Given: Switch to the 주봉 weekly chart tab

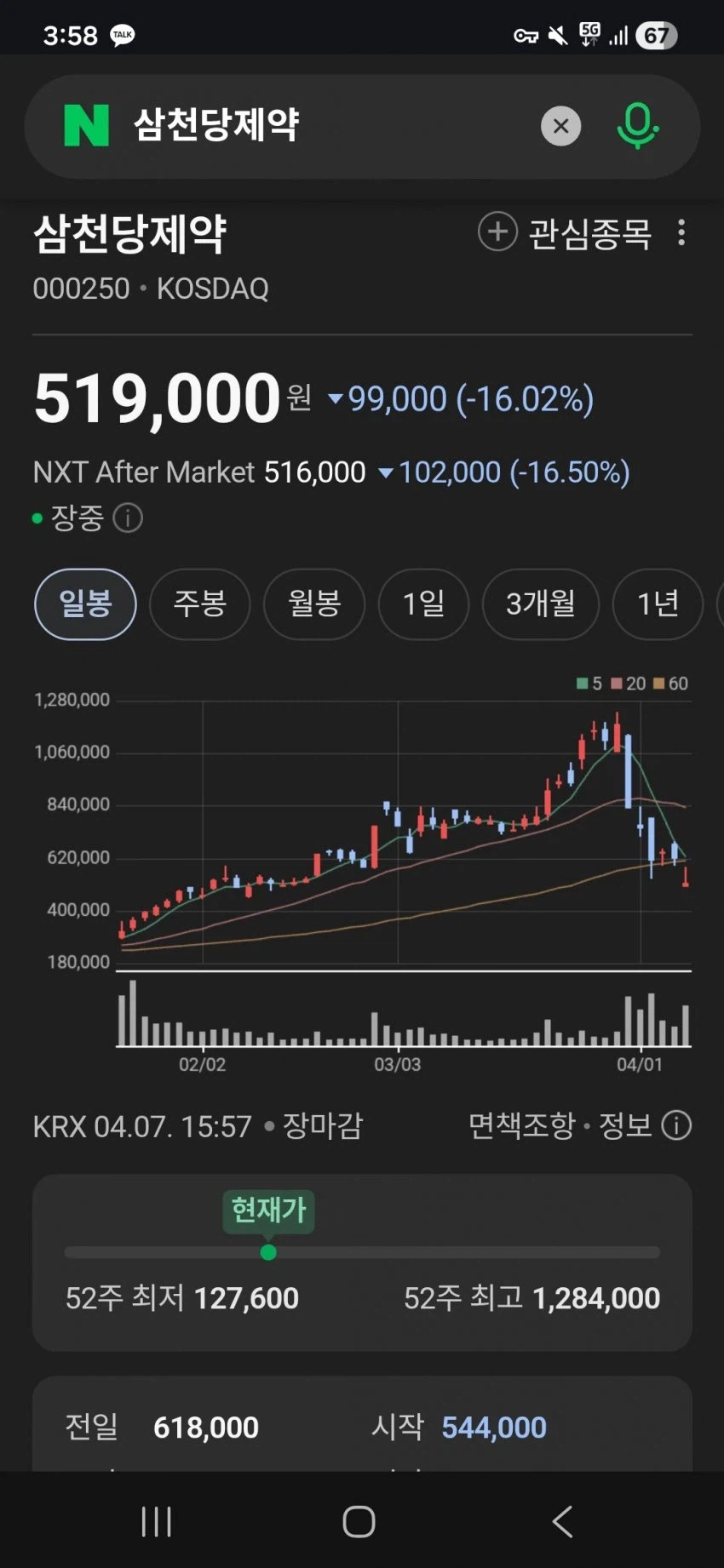Looking at the screenshot, I should pos(199,604).
